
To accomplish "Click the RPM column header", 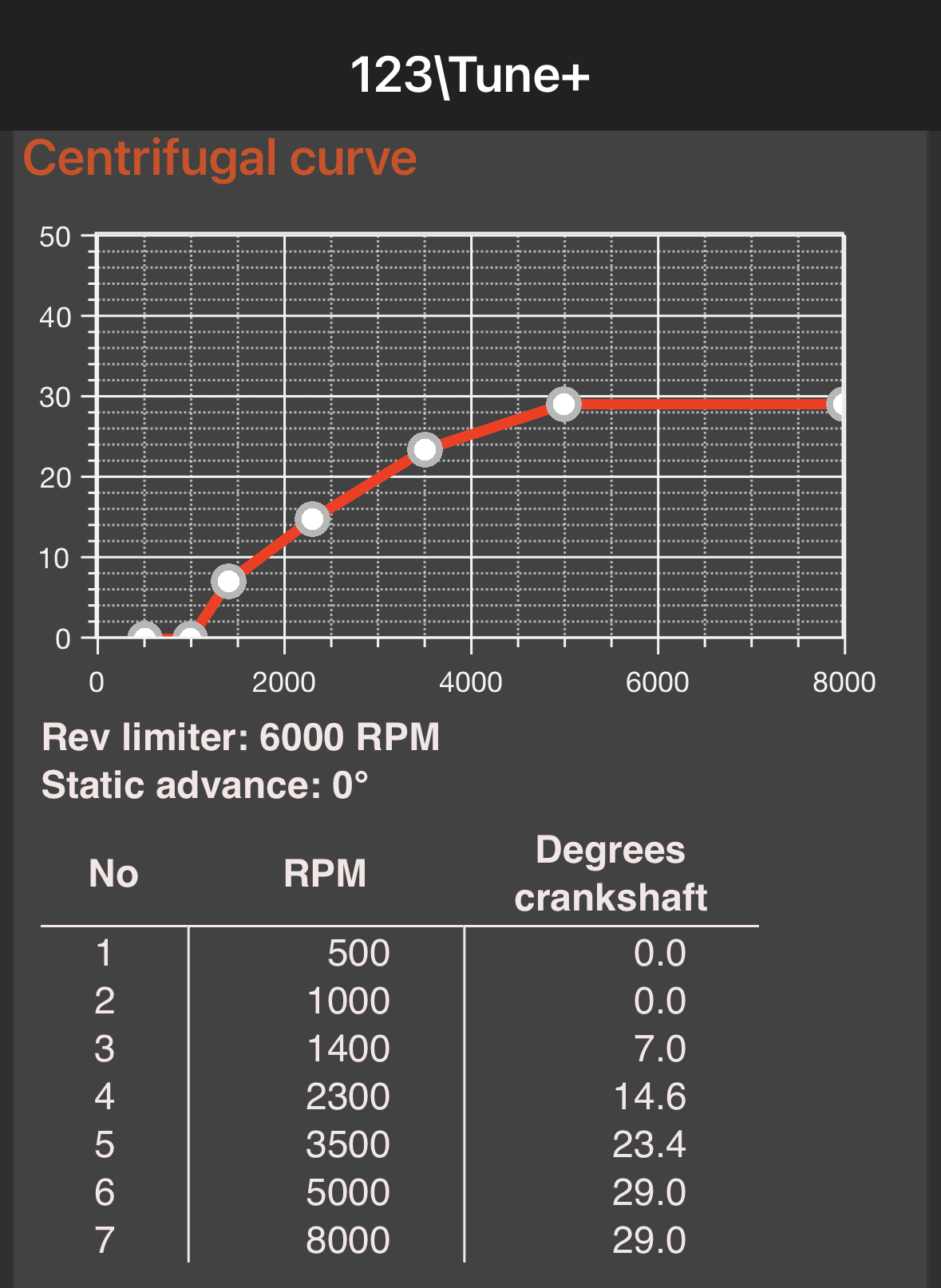I will click(326, 873).
